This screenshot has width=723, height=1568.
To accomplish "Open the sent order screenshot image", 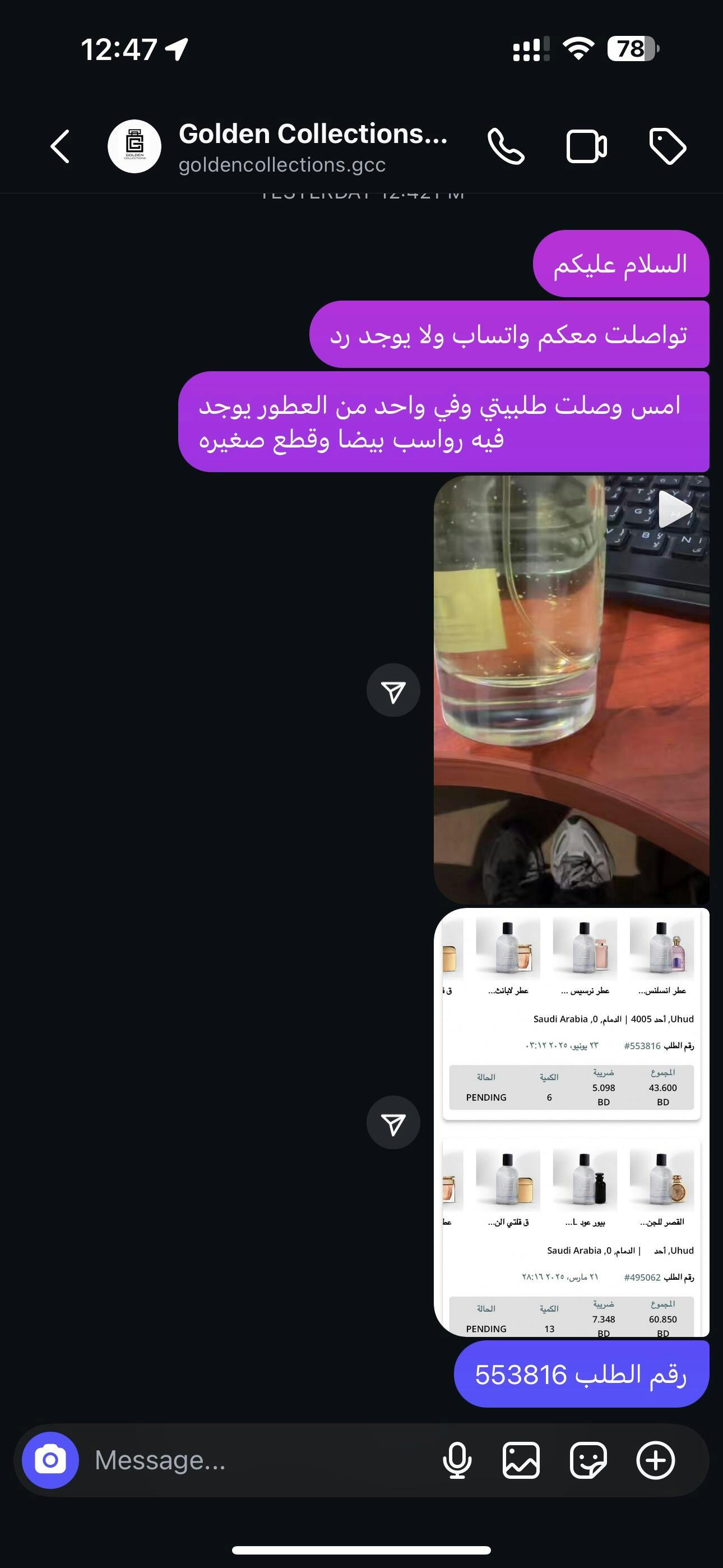I will [571, 1121].
